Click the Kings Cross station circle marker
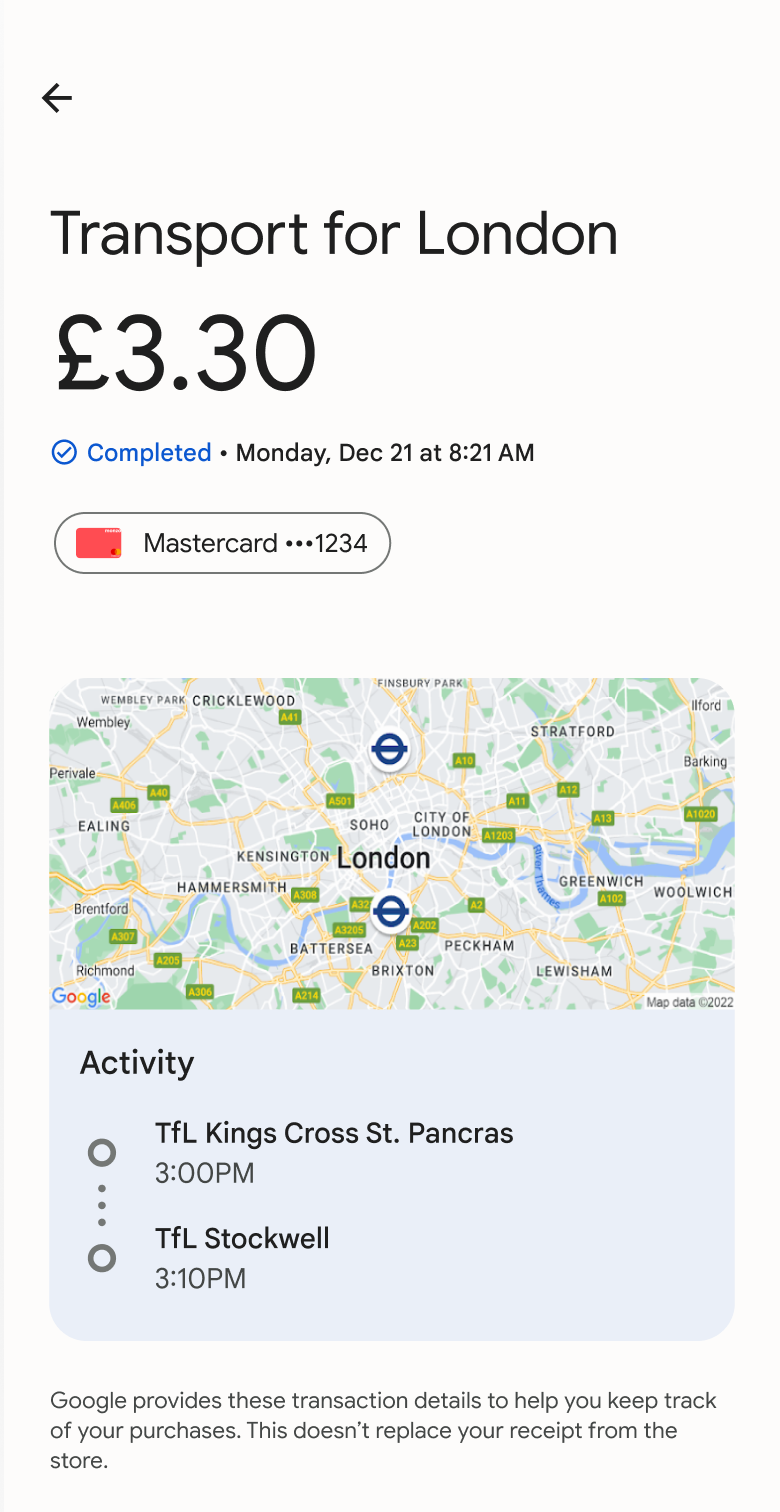The height and width of the screenshot is (1512, 780). [x=101, y=1153]
